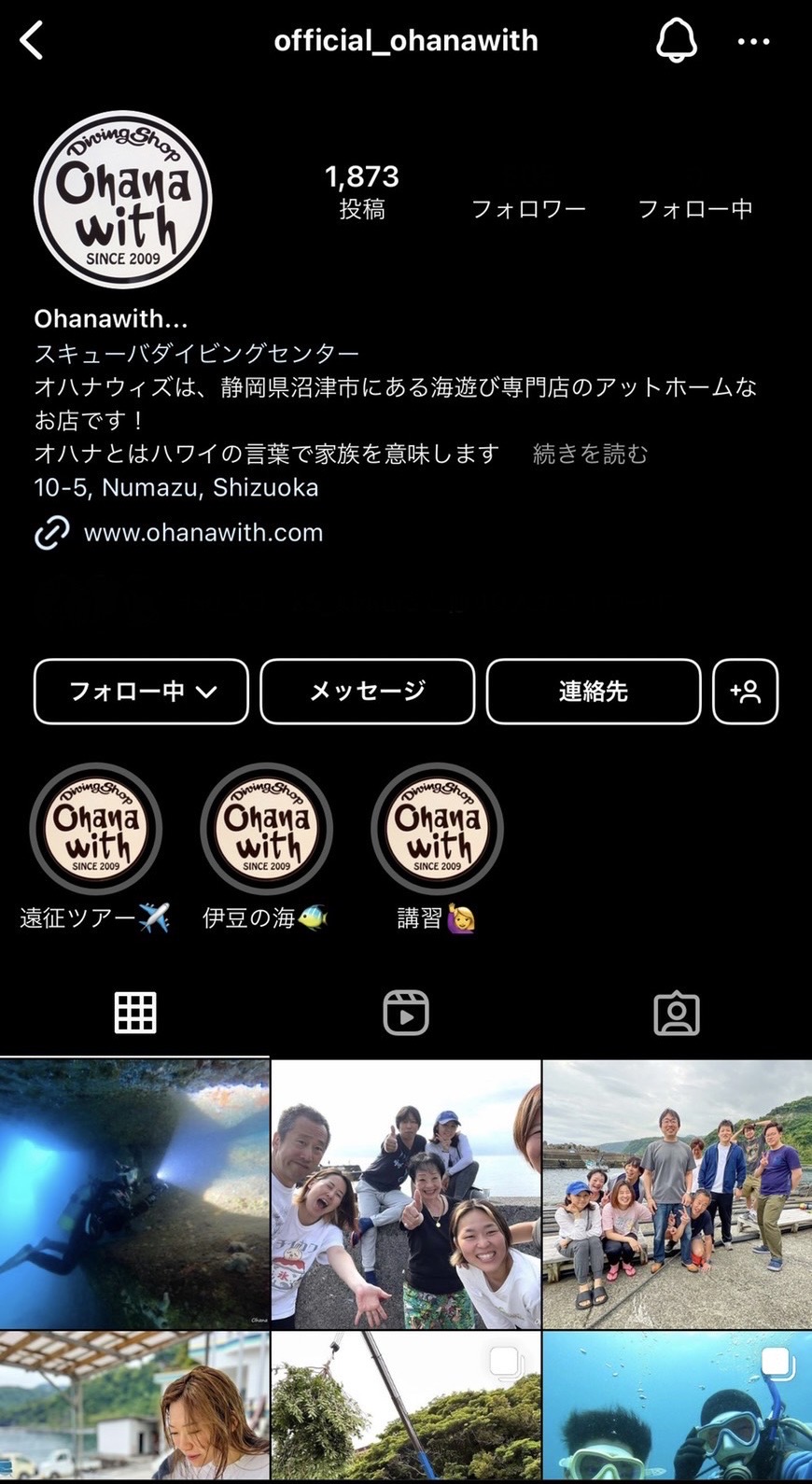
Task: Open the notifications bell for this profile
Action: pos(676,41)
